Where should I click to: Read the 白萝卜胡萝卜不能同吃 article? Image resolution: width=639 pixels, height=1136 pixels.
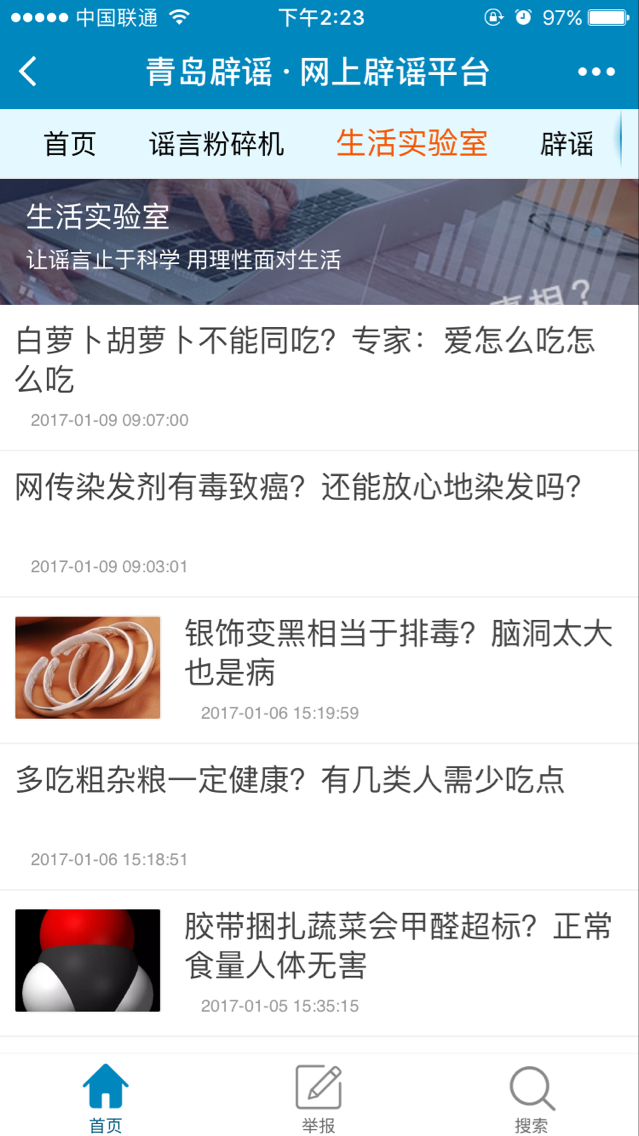pyautogui.click(x=305, y=360)
